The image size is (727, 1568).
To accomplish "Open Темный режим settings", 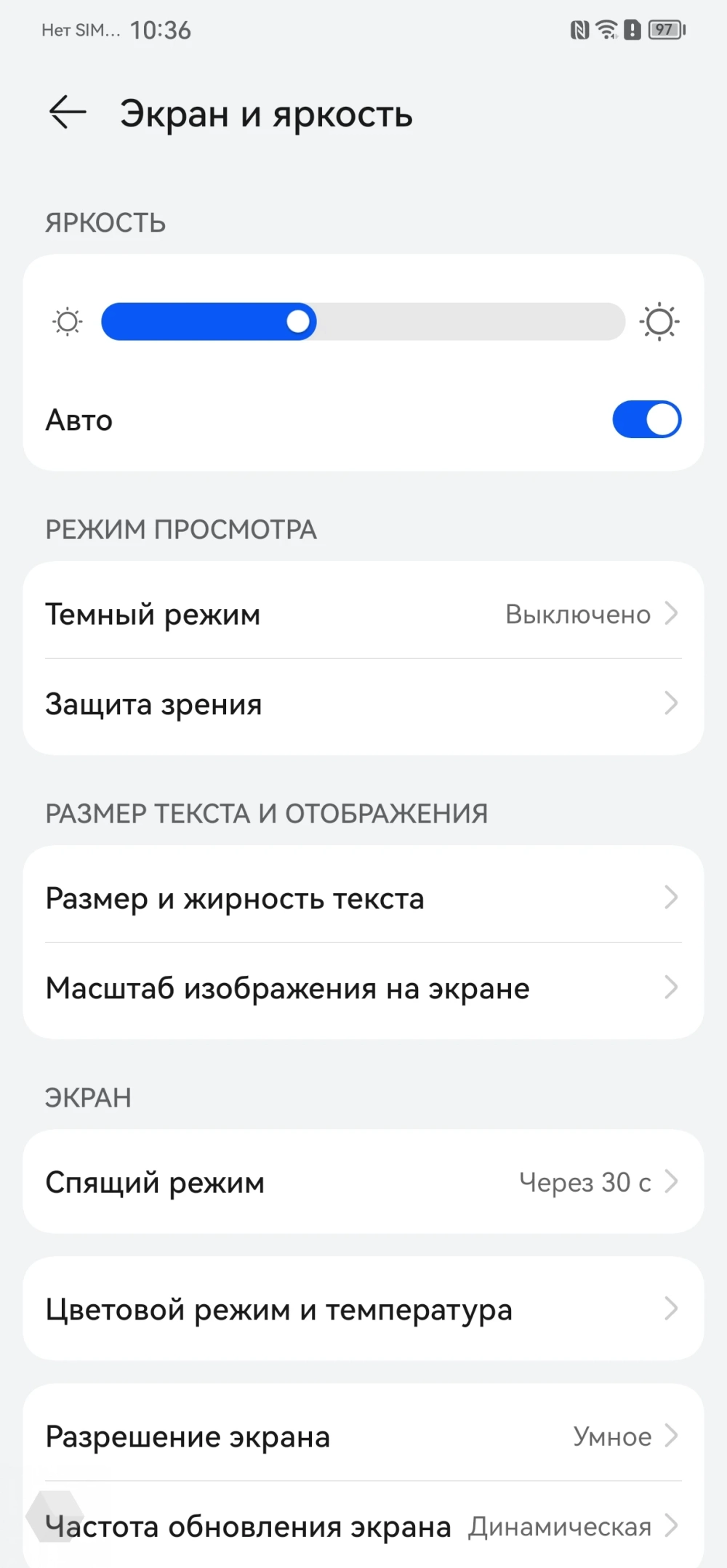I will tap(362, 614).
